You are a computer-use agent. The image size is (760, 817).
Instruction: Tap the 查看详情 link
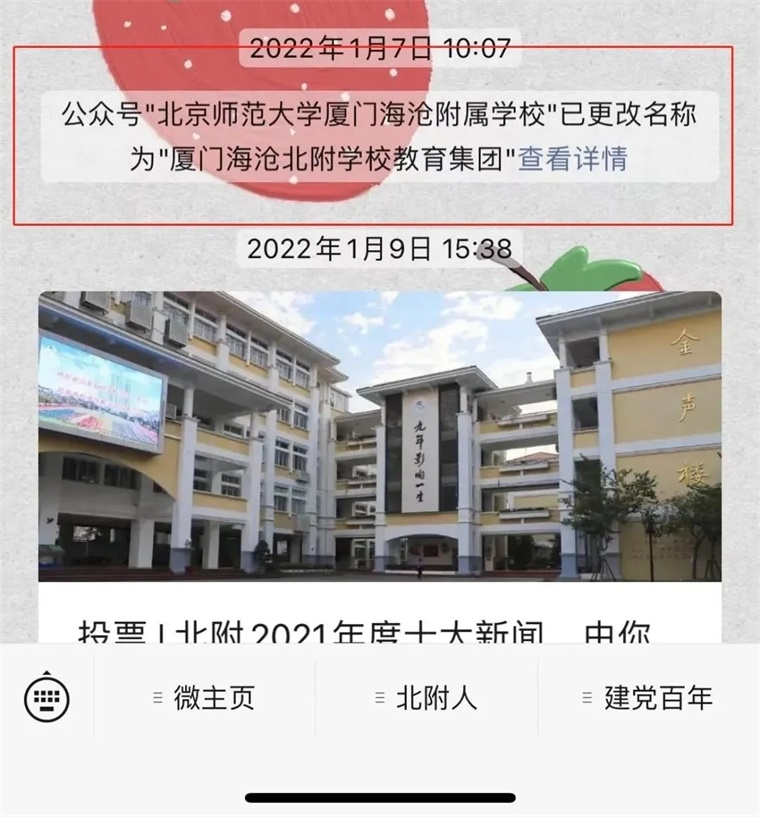[572, 160]
